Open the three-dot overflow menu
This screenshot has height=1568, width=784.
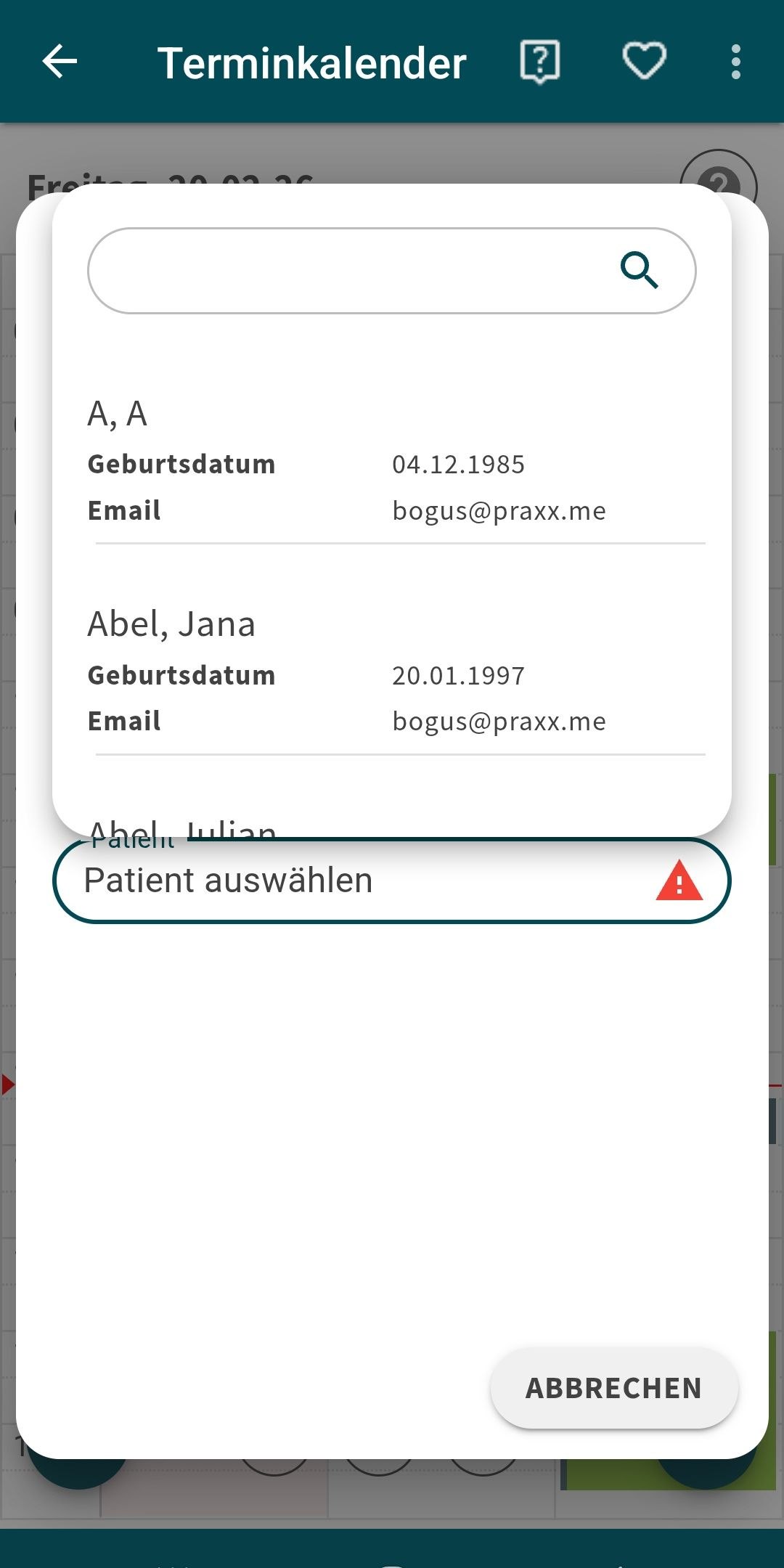coord(736,62)
